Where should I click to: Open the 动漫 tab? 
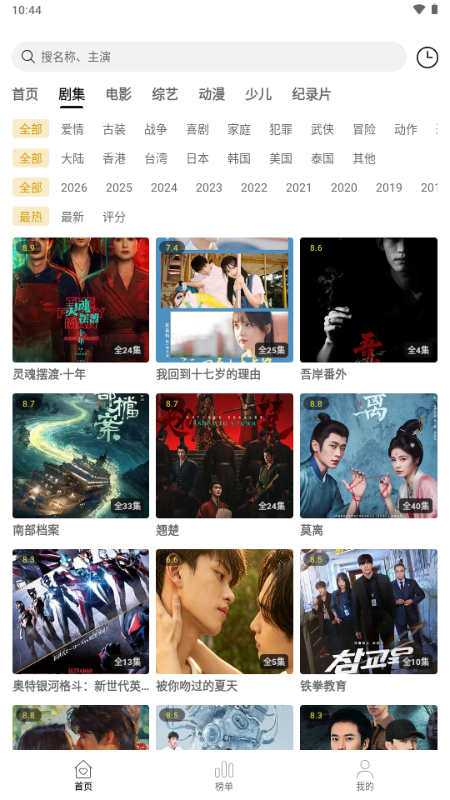(x=212, y=94)
